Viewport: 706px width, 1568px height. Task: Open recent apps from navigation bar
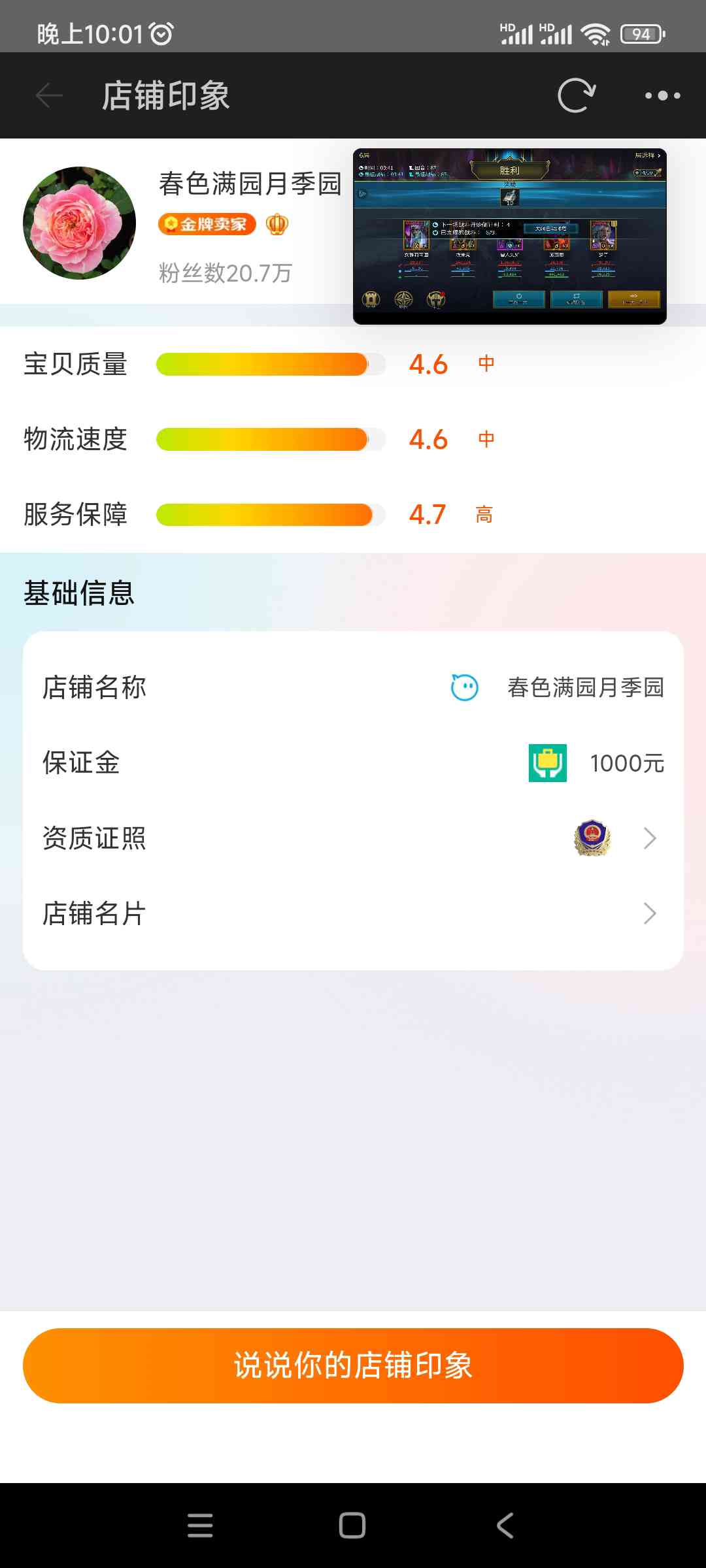click(200, 1526)
